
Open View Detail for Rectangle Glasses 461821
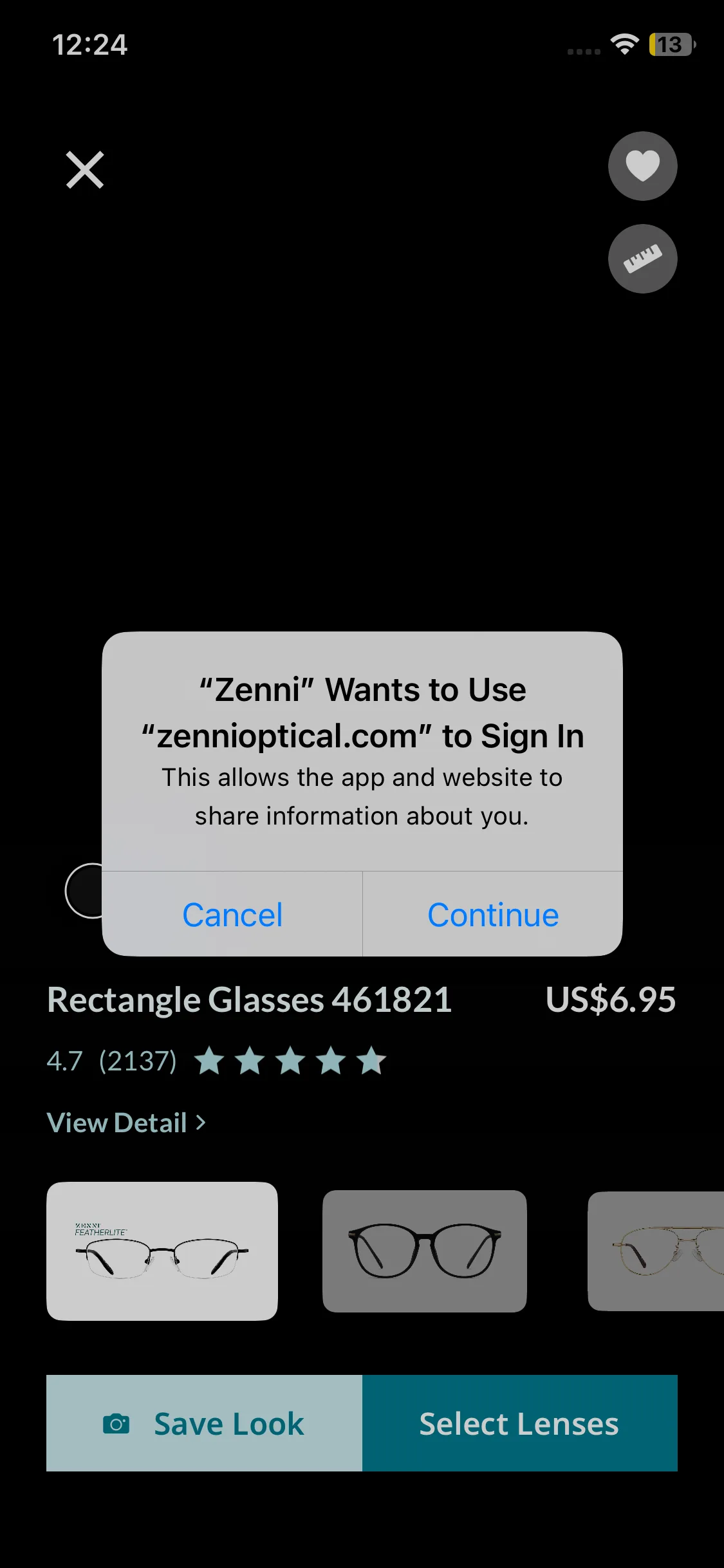coord(126,1123)
